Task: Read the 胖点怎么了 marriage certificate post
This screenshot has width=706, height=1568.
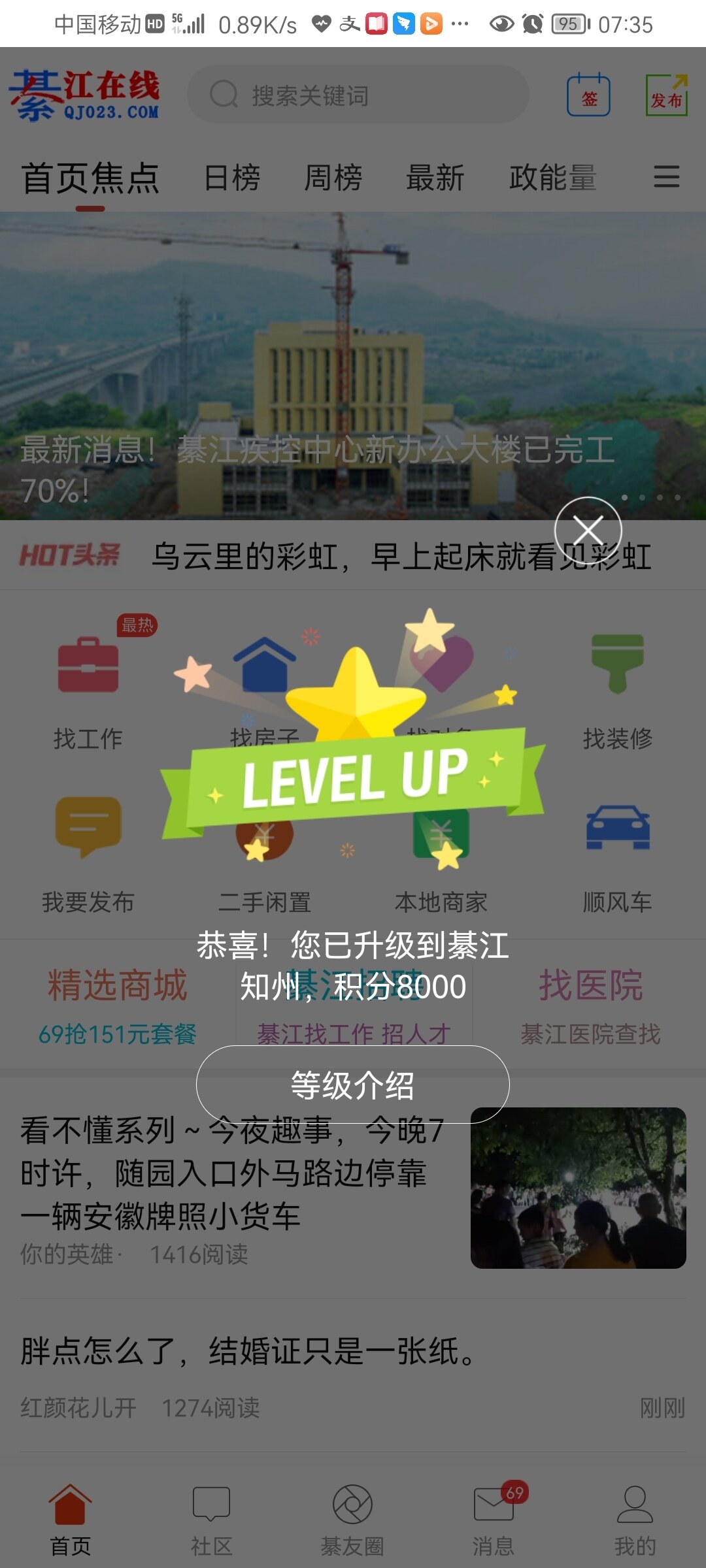Action: (248, 1352)
